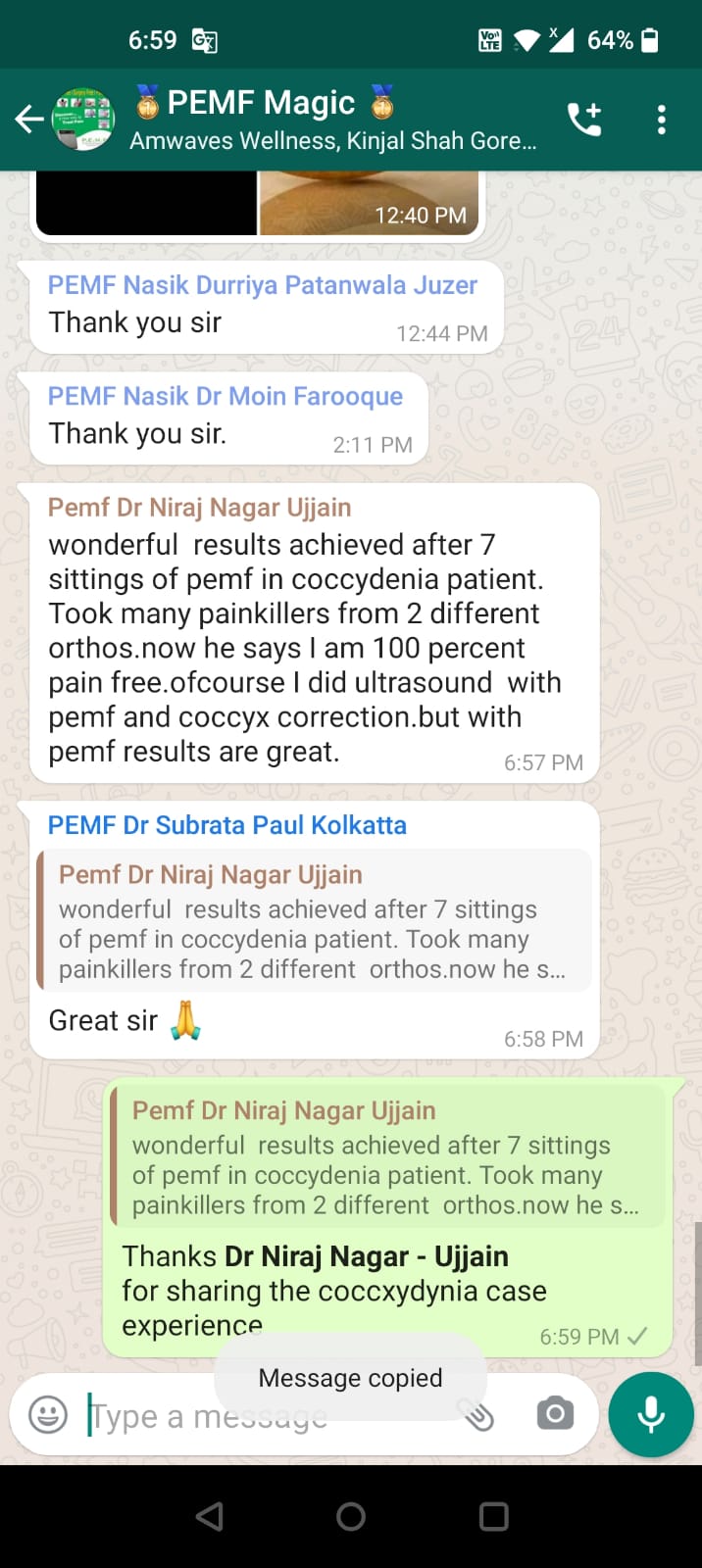The width and height of the screenshot is (702, 1568).
Task: Jump to quoted message in the 6:59 PM reply
Action: tap(388, 1156)
